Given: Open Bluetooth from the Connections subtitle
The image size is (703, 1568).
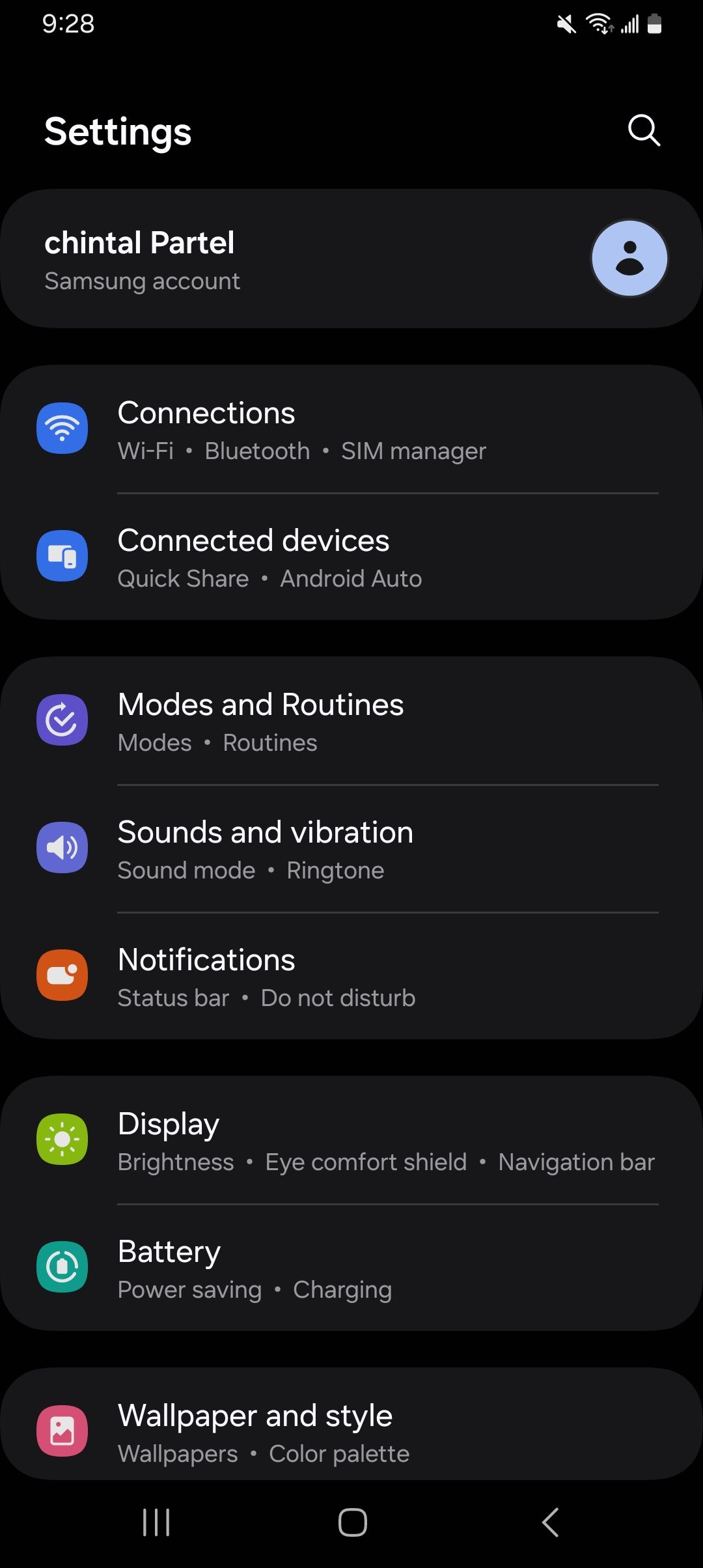Looking at the screenshot, I should (257, 450).
